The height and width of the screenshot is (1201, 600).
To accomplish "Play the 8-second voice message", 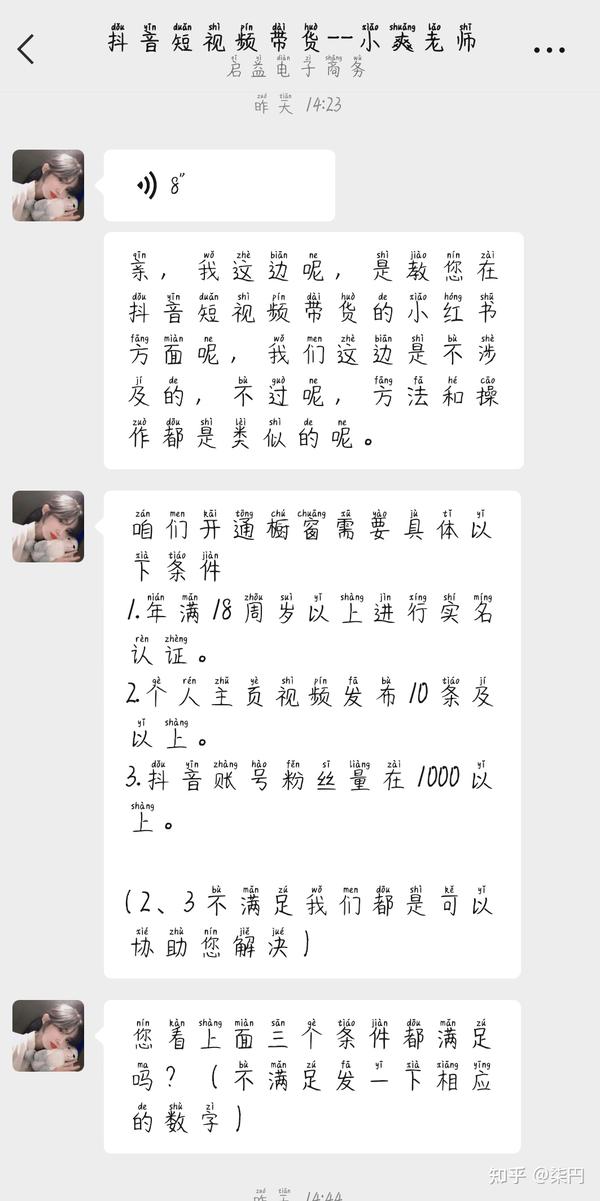I will (x=219, y=185).
